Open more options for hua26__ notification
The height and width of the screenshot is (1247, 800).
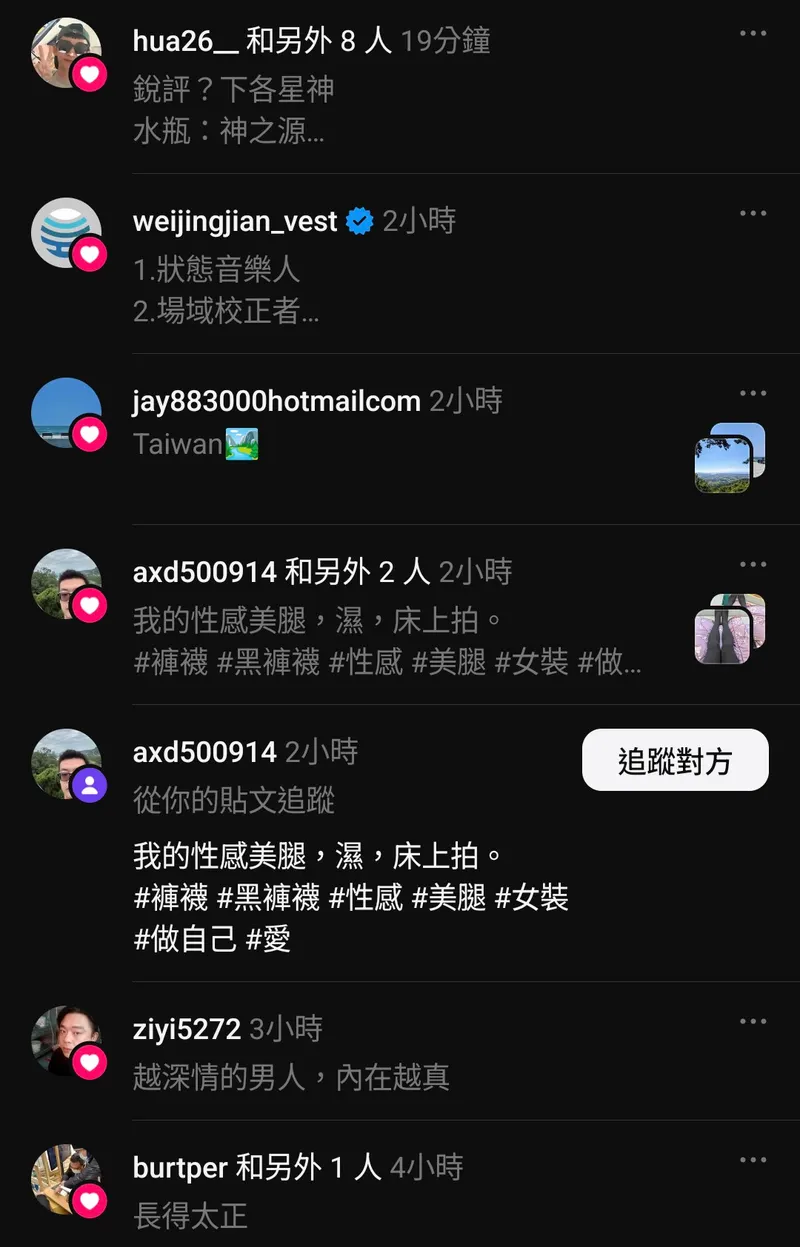753,33
